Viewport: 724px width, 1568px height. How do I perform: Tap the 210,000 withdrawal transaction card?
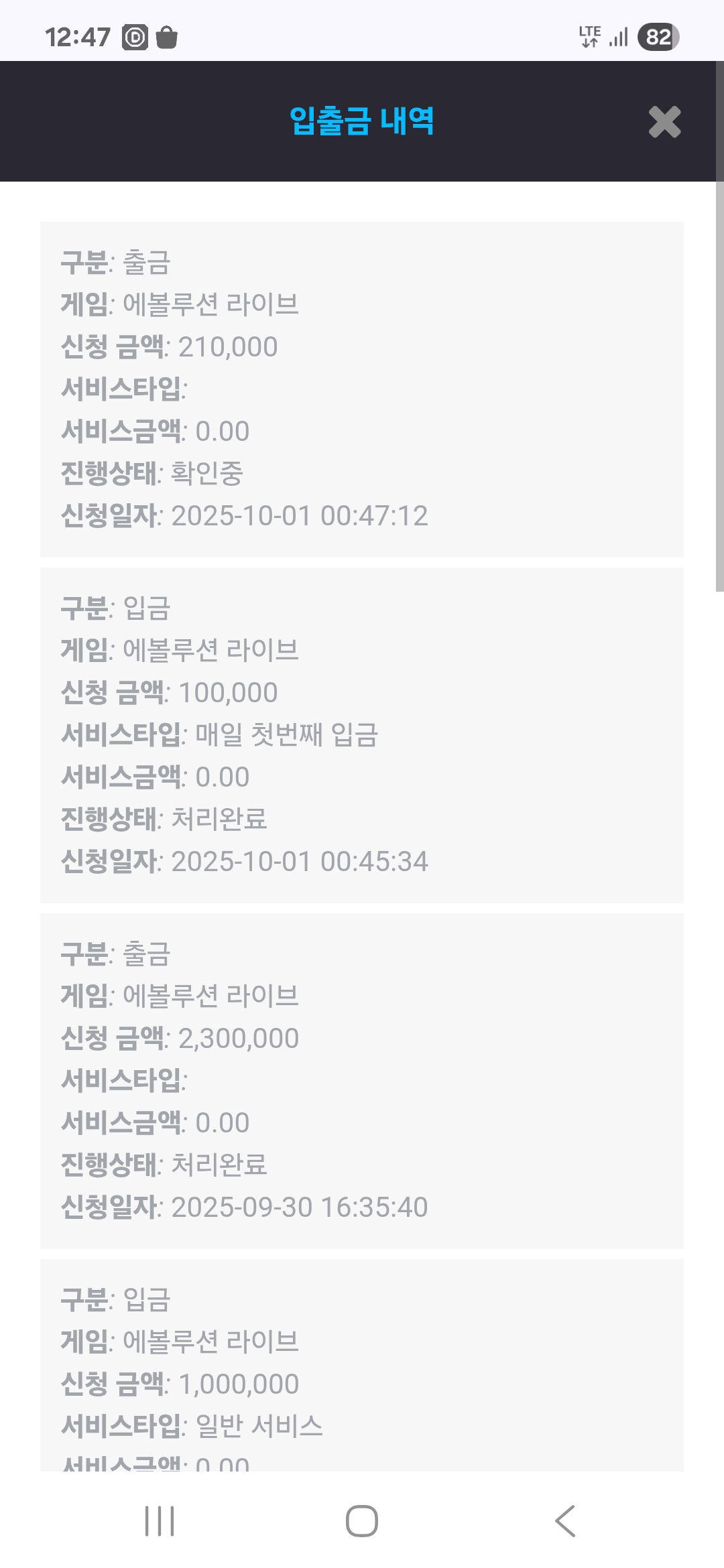click(x=362, y=389)
